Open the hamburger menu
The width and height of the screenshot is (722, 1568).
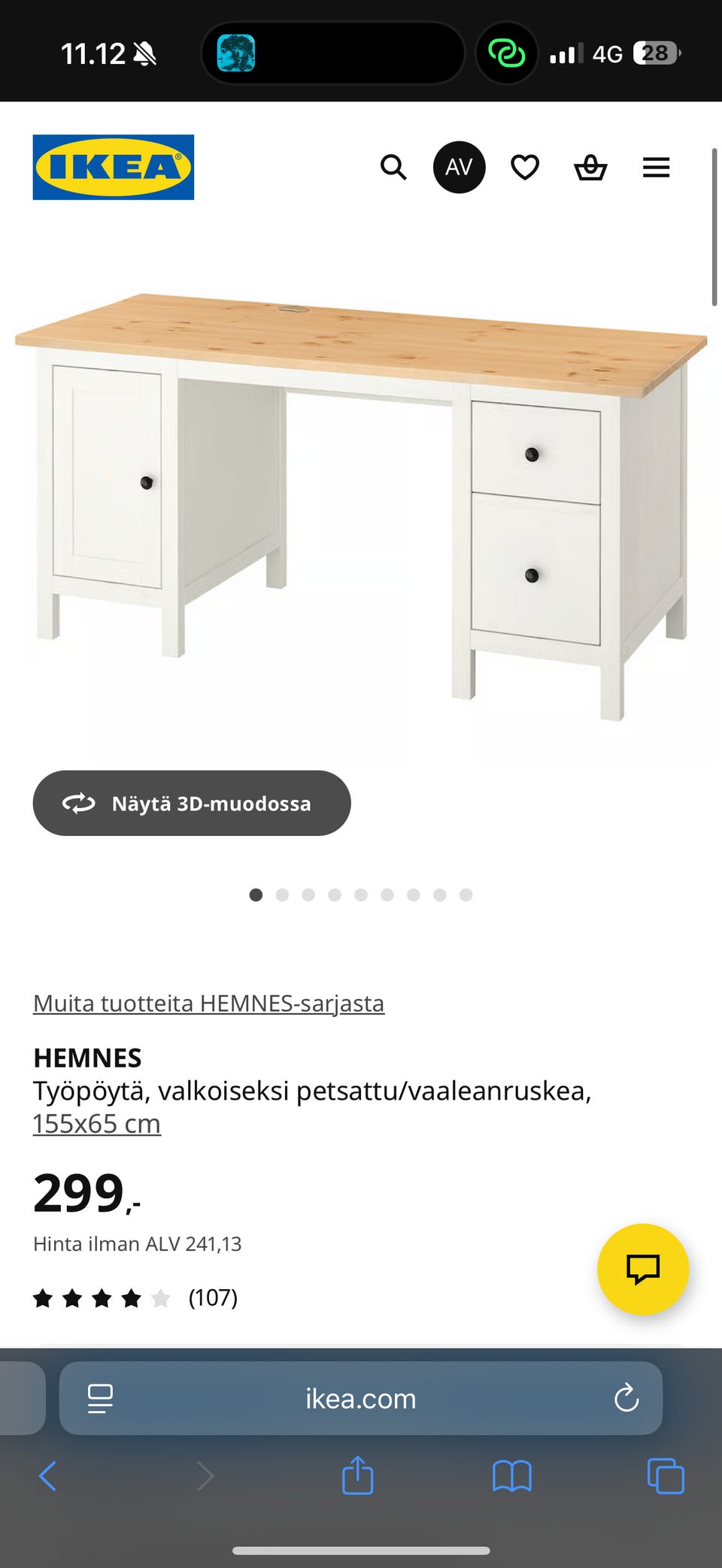[656, 167]
